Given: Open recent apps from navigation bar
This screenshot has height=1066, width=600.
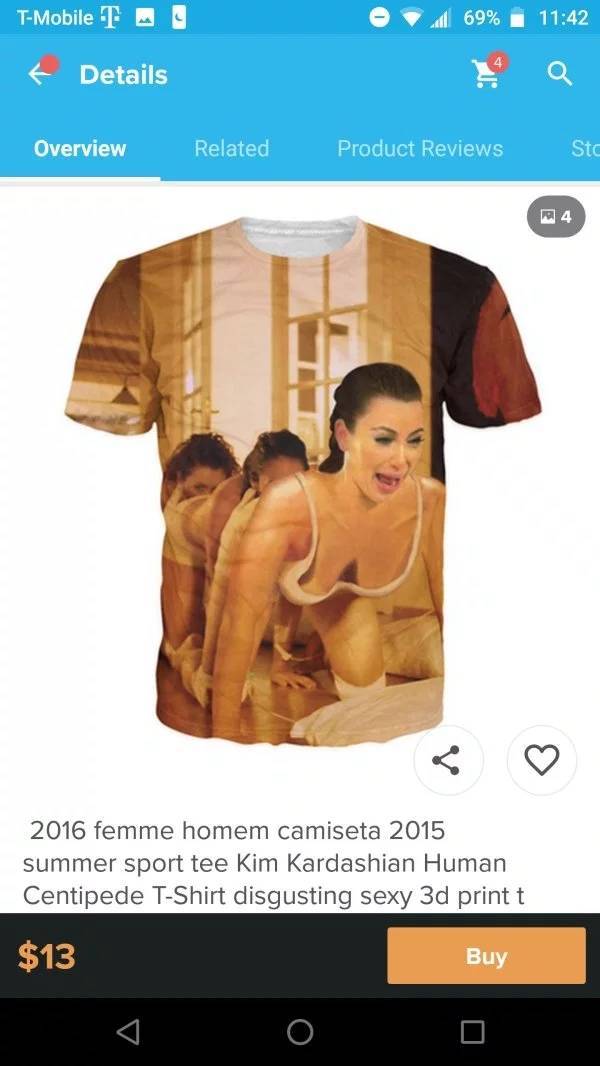Looking at the screenshot, I should 472,1031.
